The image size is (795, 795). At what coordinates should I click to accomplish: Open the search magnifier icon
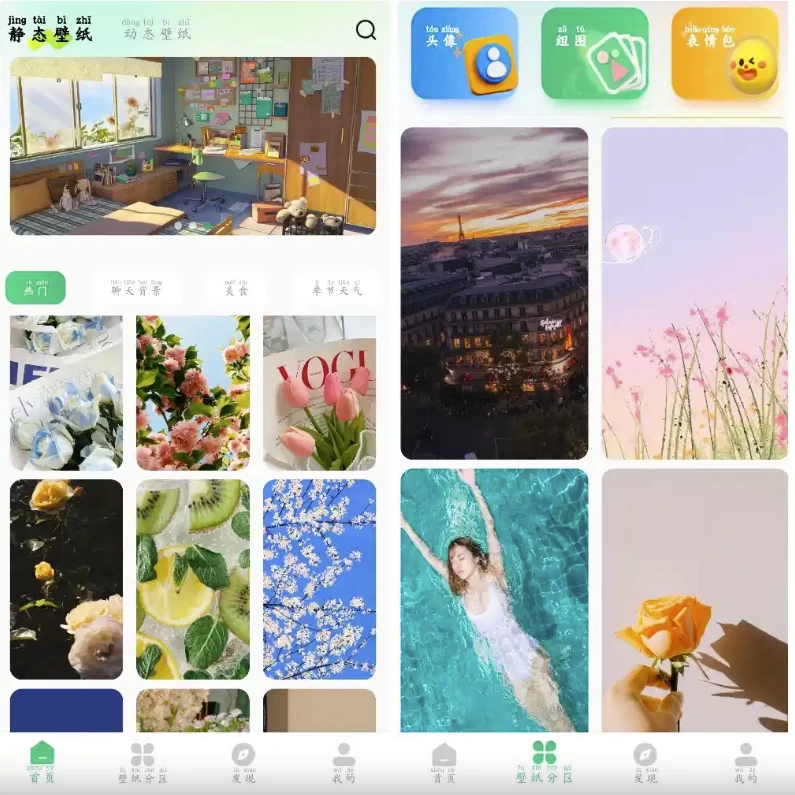pos(366,30)
